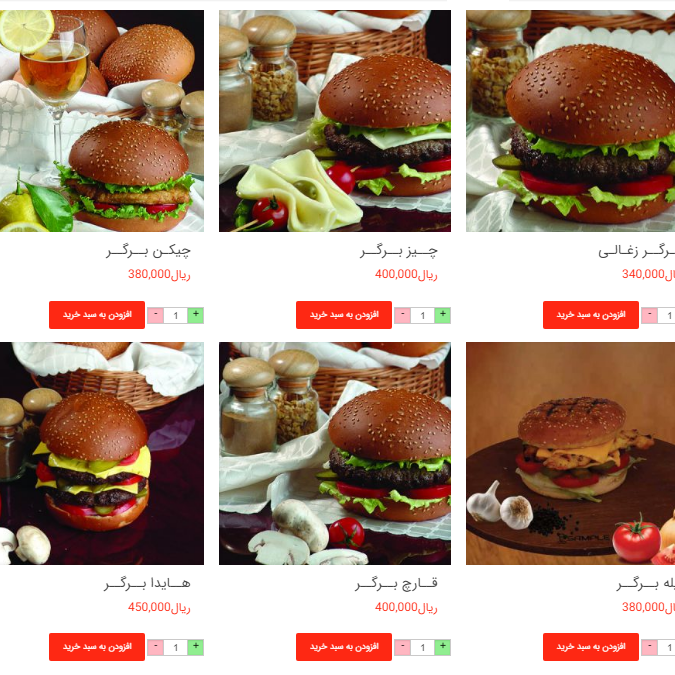Decrease قارچ برگر quantity with minus

[x=402, y=647]
